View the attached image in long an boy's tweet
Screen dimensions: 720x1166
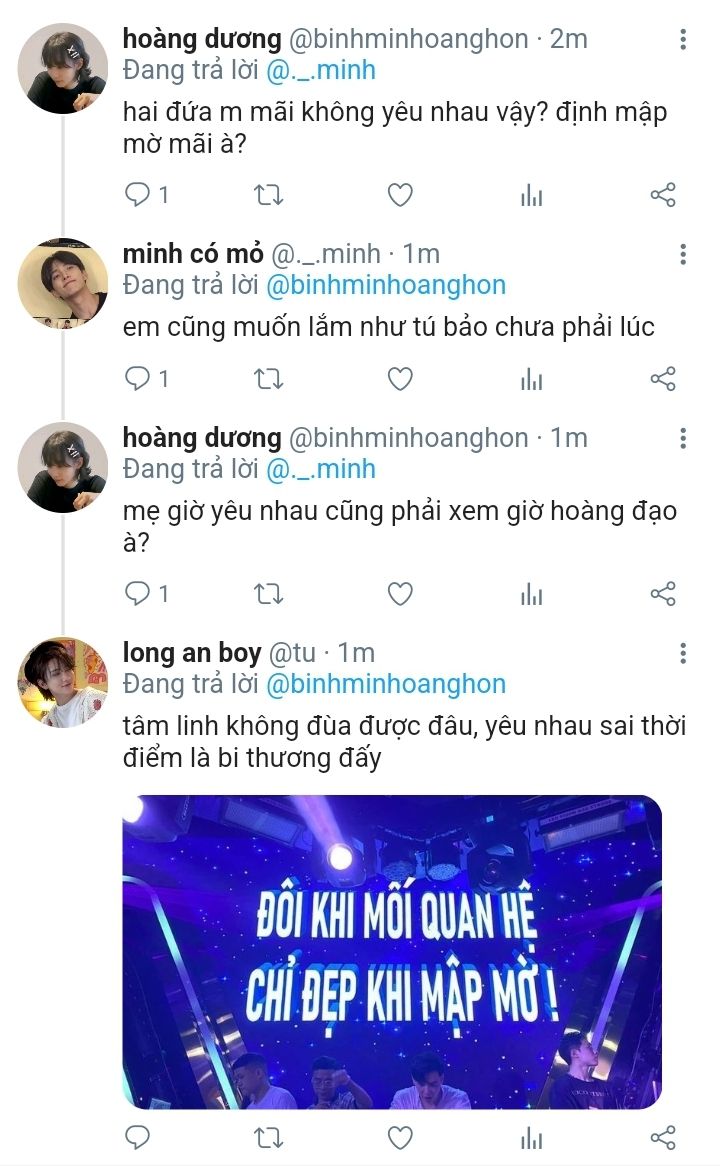(x=392, y=952)
